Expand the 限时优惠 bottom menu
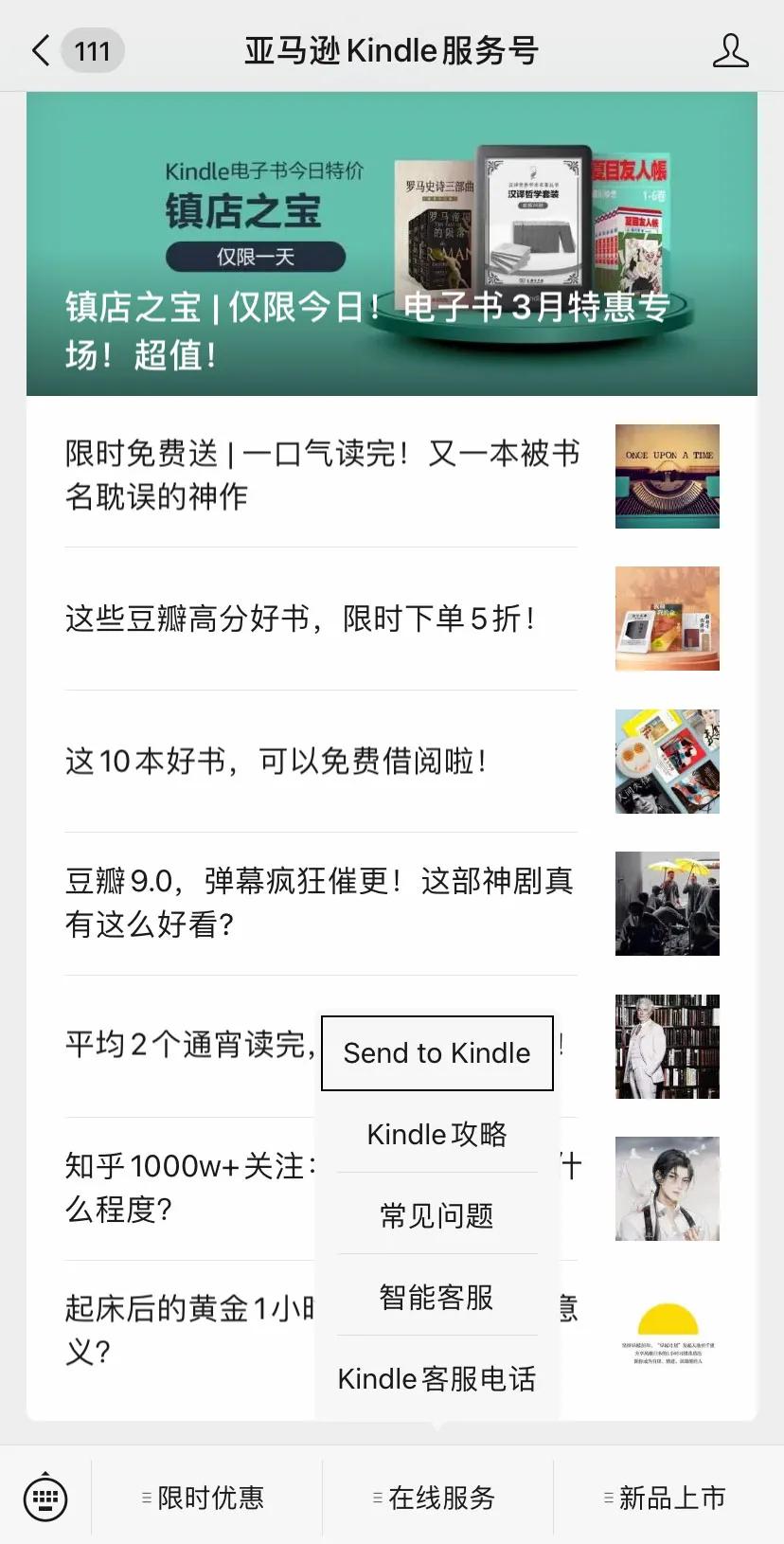This screenshot has width=784, height=1544. (210, 1498)
